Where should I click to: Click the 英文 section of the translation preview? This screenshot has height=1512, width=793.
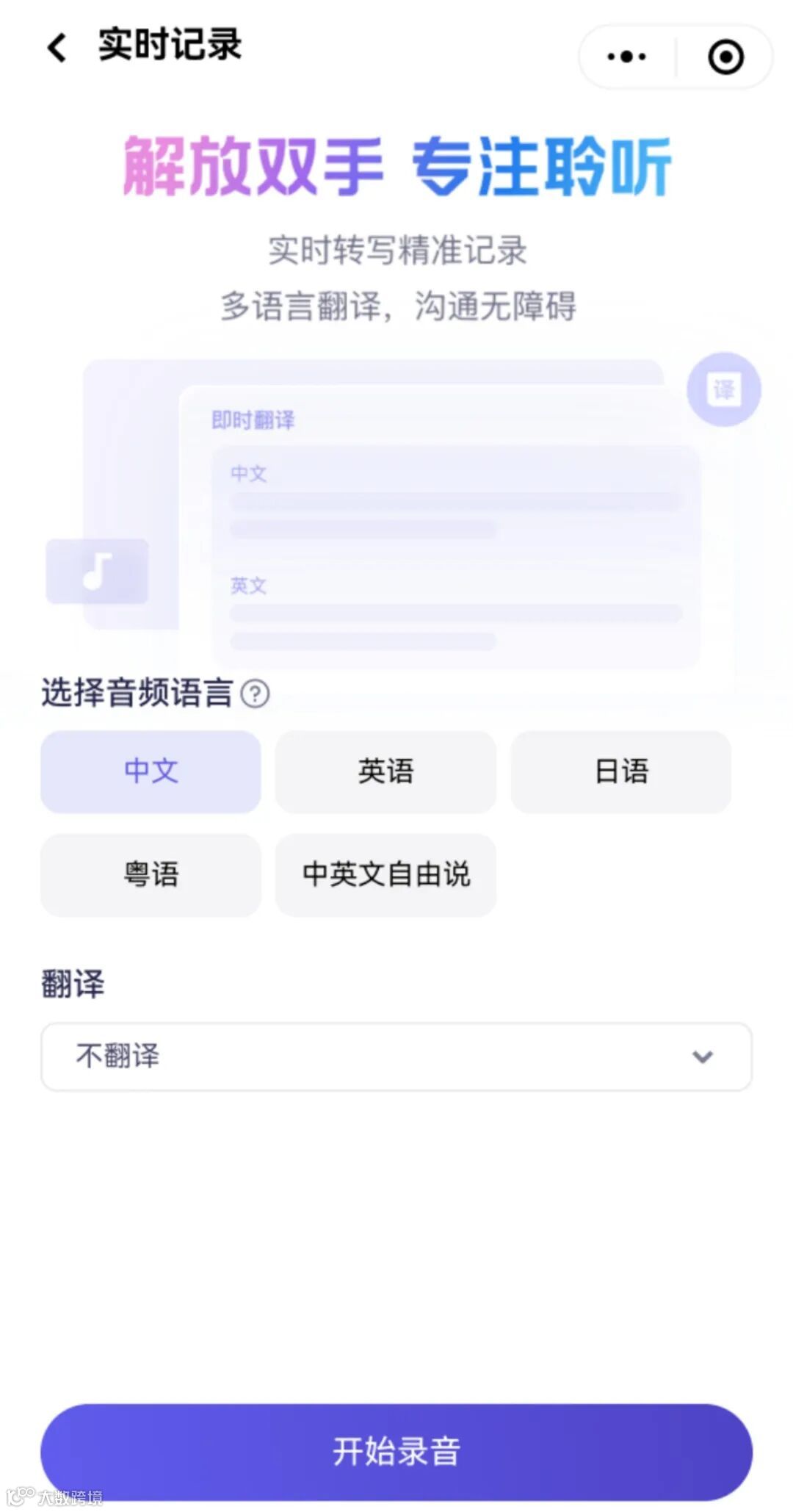coord(248,586)
